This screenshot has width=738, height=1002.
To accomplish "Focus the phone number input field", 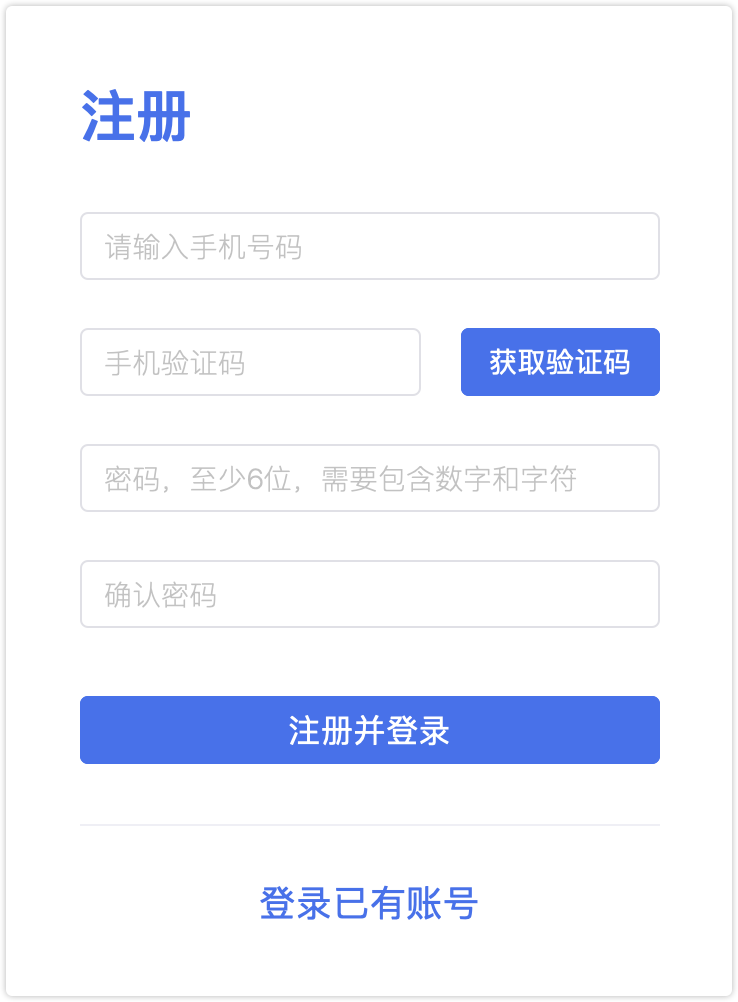I will click(x=369, y=246).
